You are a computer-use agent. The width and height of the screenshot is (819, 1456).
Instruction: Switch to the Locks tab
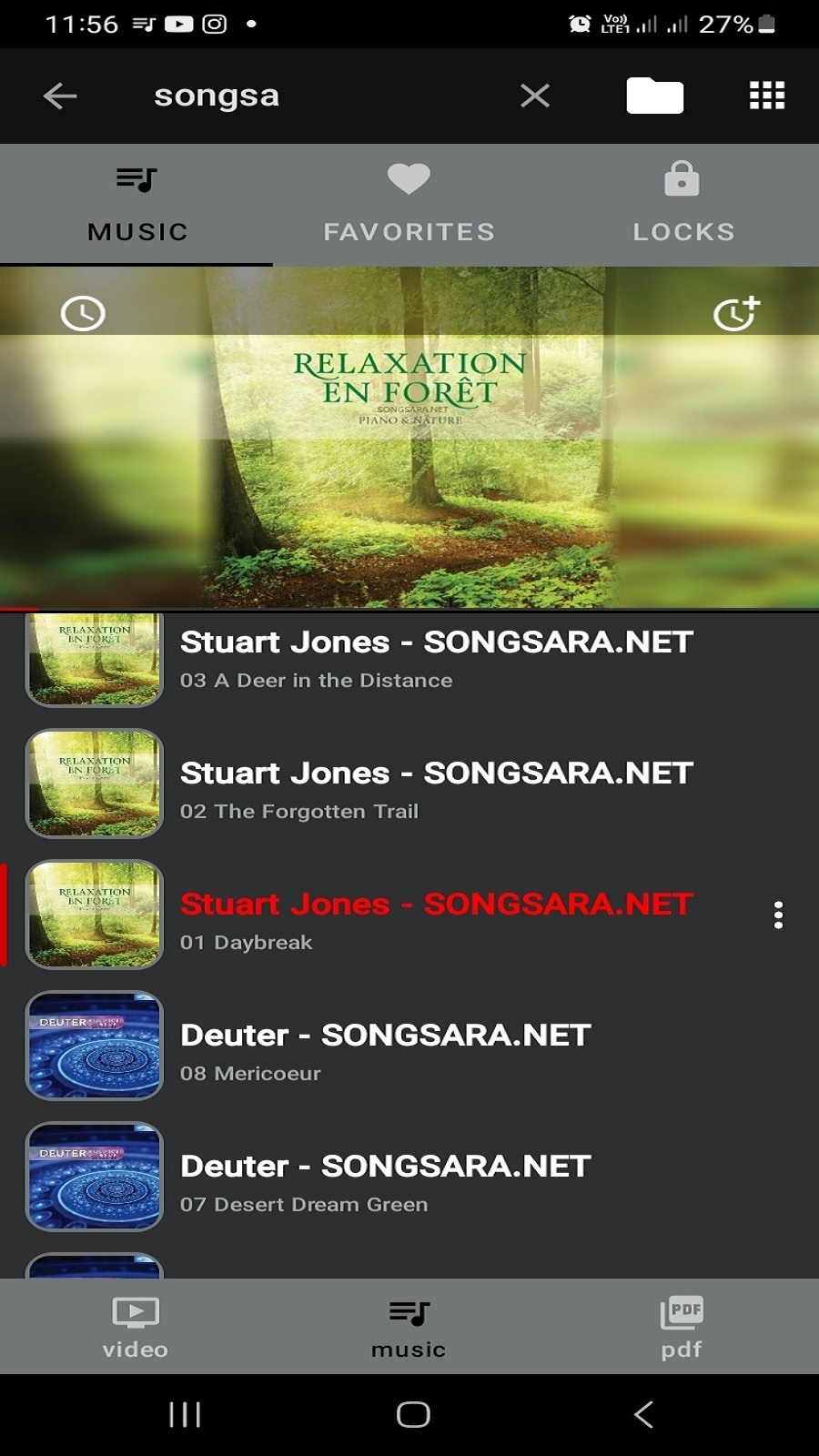[x=682, y=205]
